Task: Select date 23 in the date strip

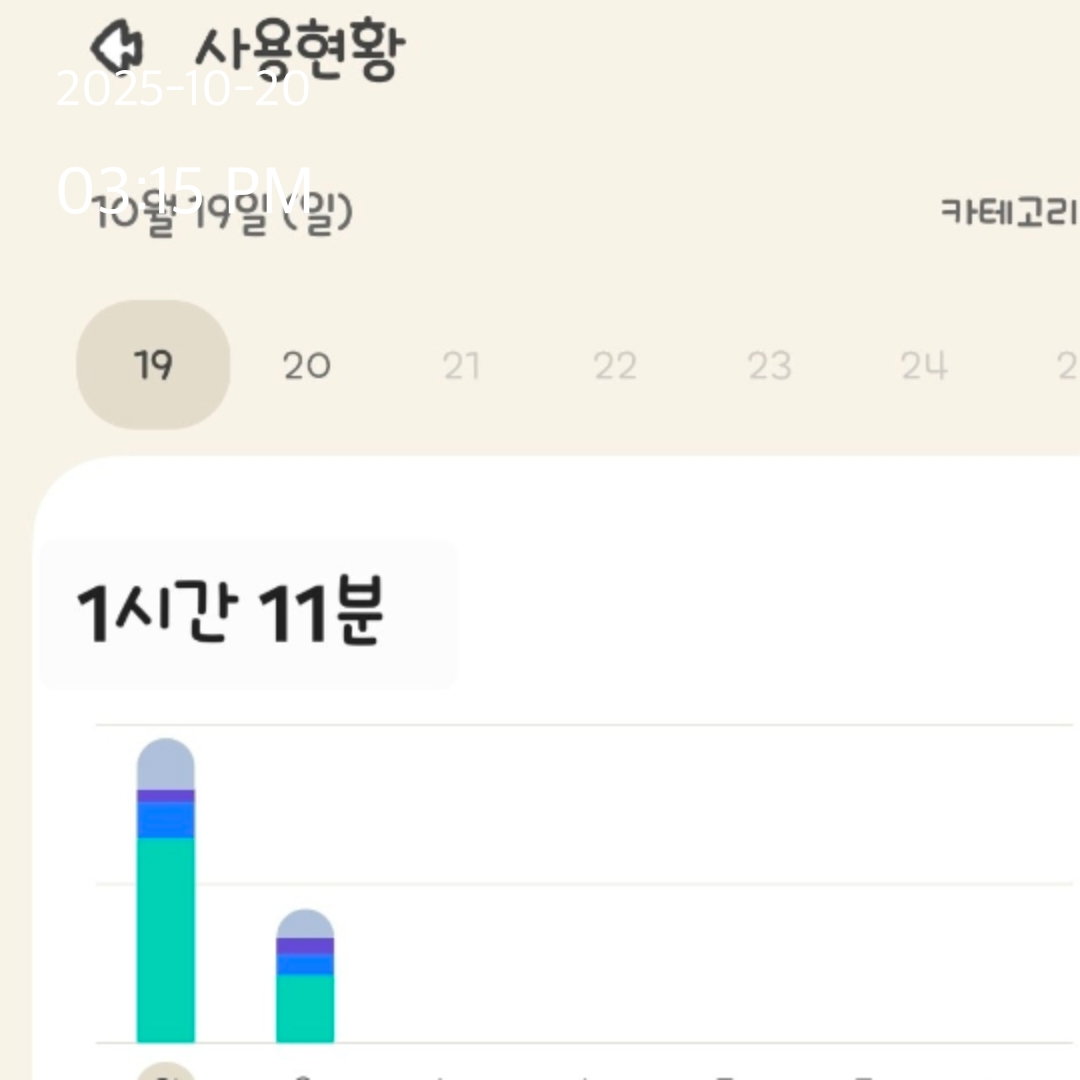Action: (x=769, y=366)
